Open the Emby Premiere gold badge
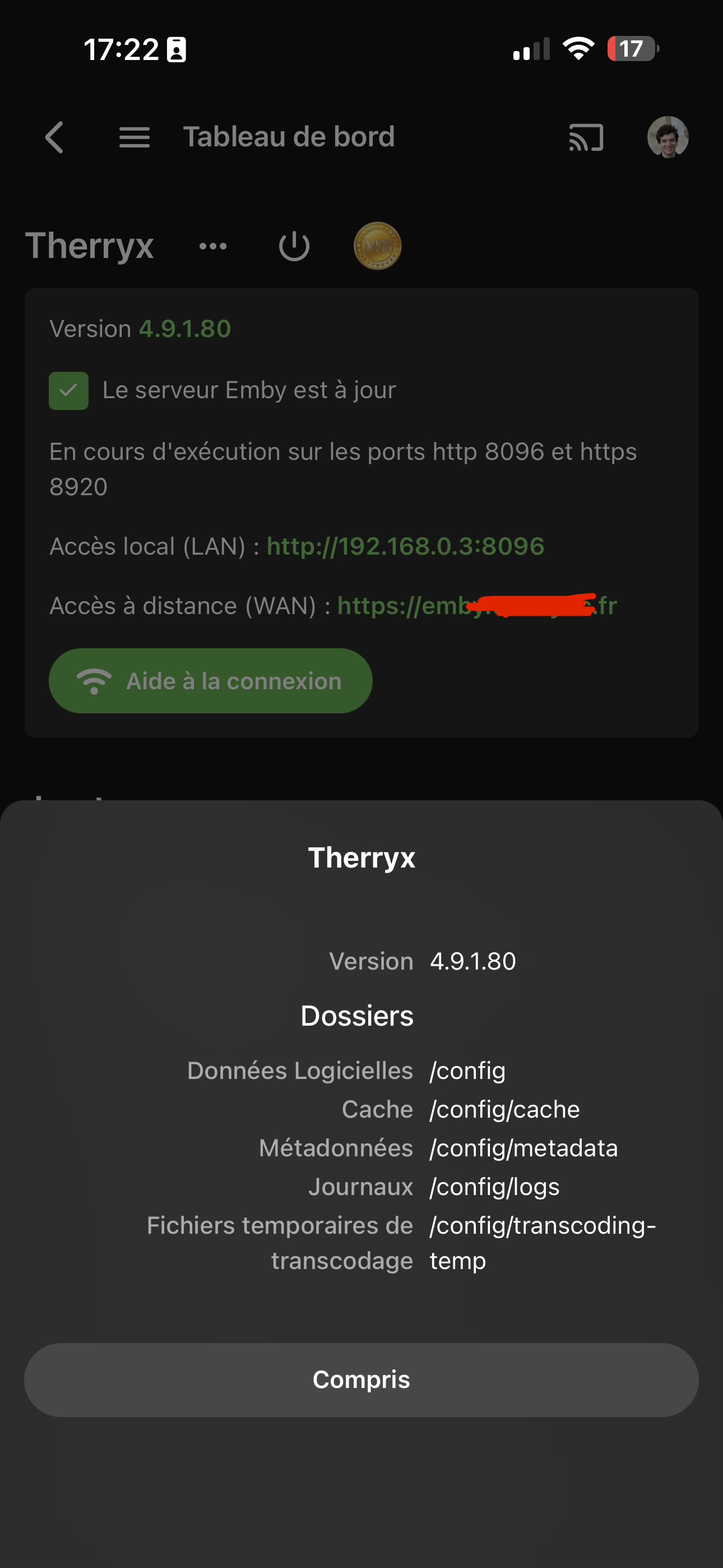The image size is (723, 1568). (377, 246)
